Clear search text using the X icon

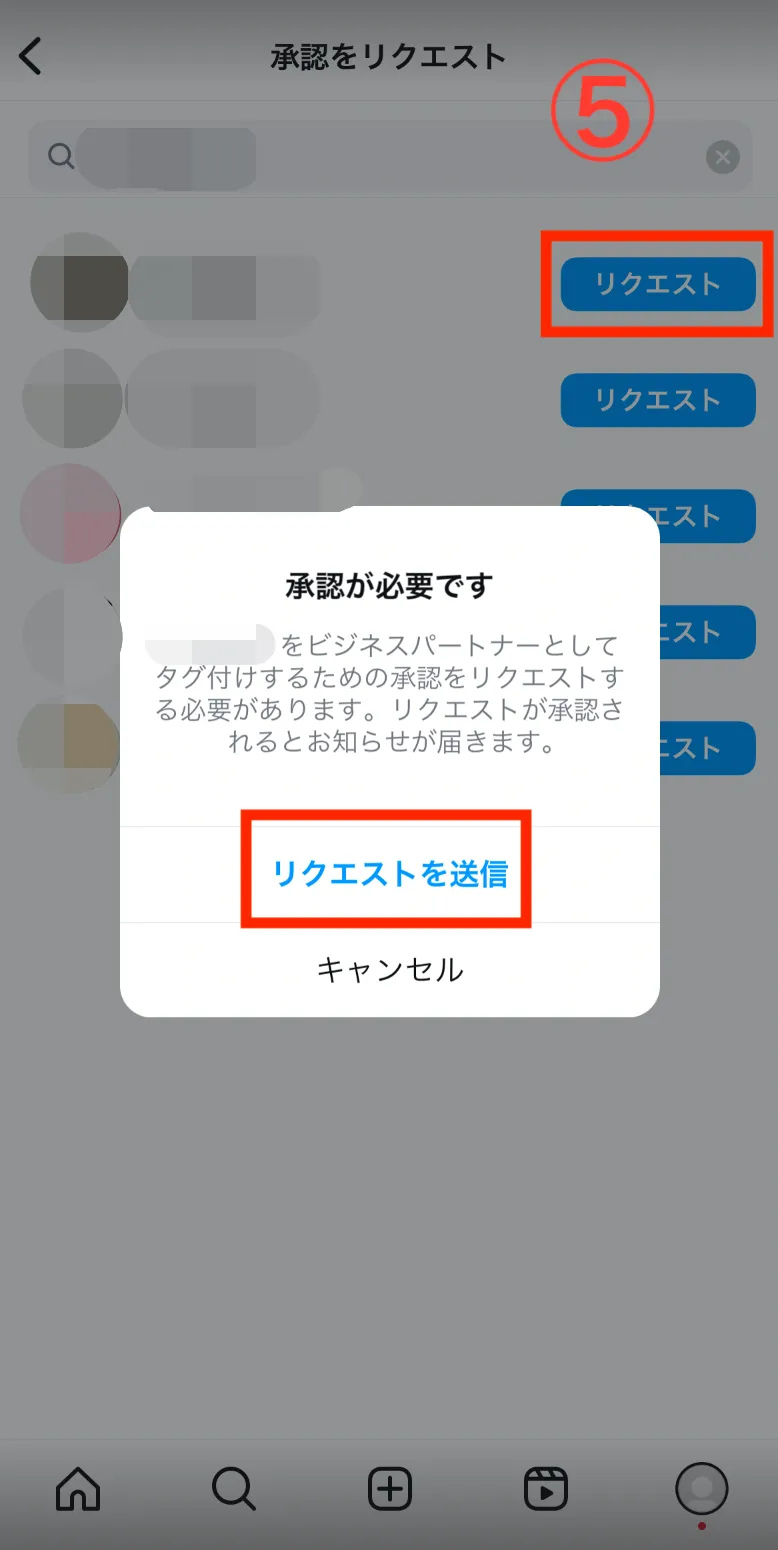[722, 156]
